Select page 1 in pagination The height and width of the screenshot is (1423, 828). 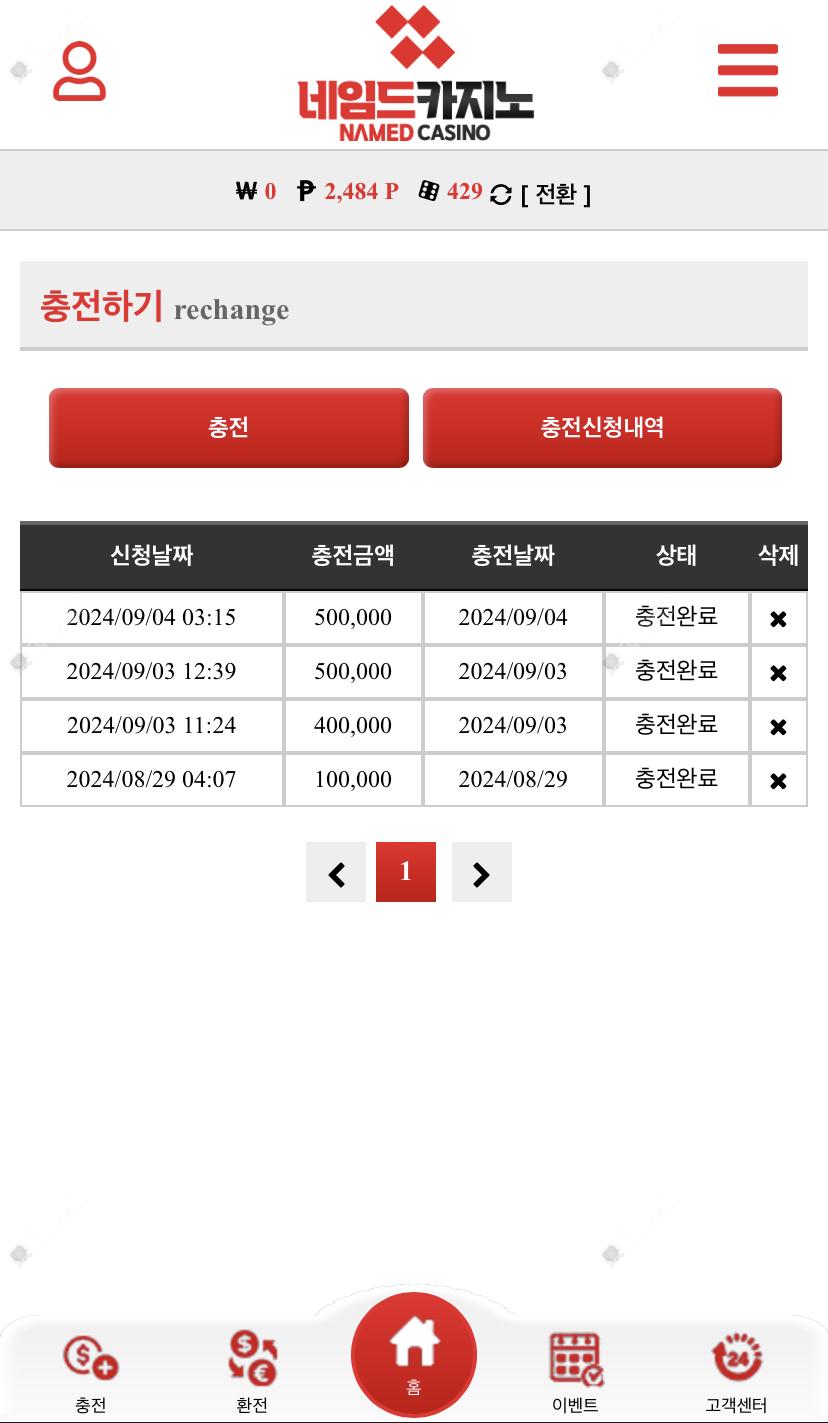click(406, 872)
